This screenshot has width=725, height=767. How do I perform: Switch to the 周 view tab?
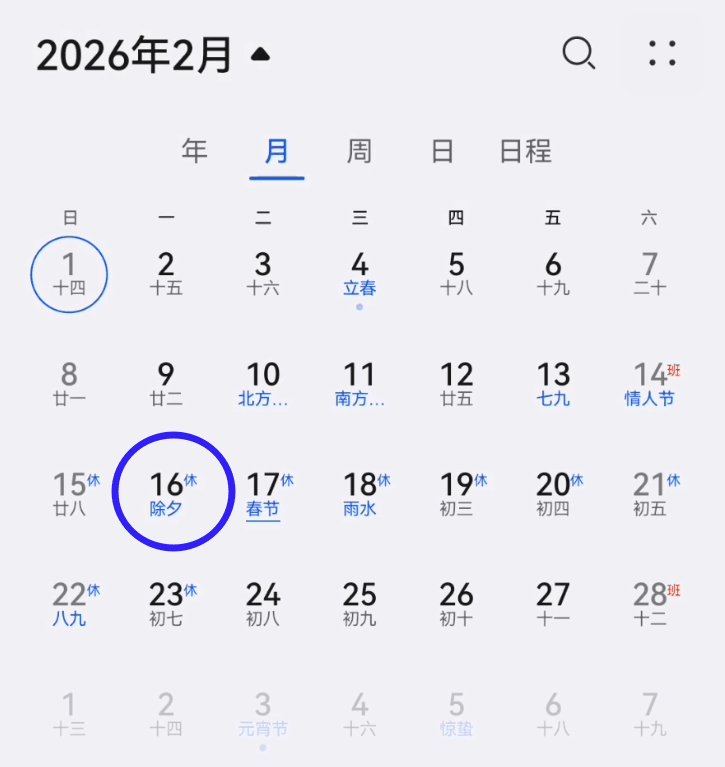point(359,152)
